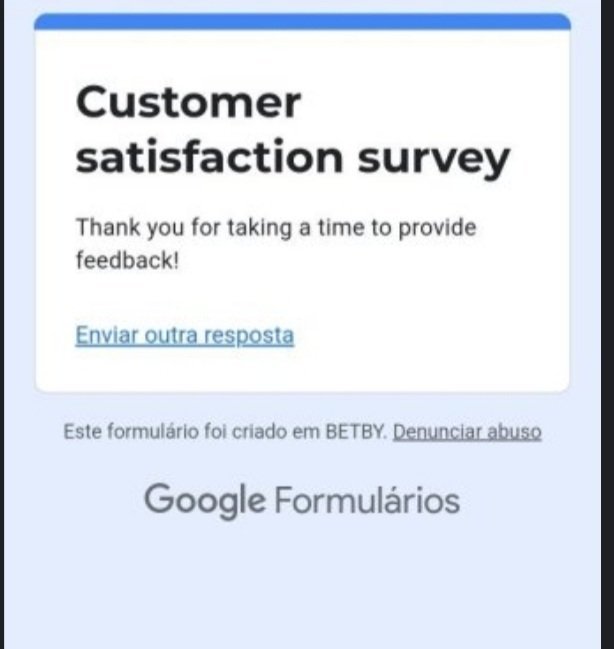Open the Denunciar abuso link

[x=467, y=432]
